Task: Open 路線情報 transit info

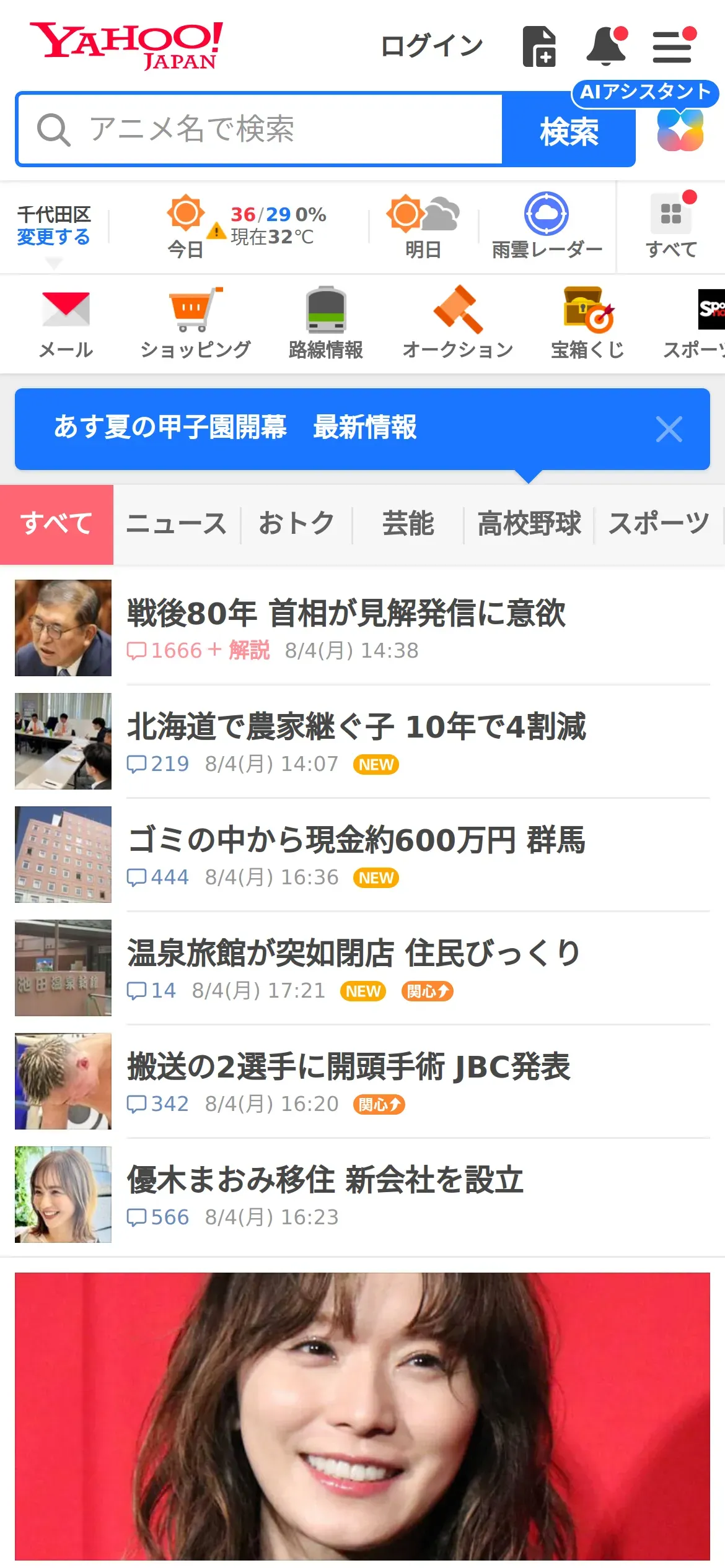Action: (326, 323)
